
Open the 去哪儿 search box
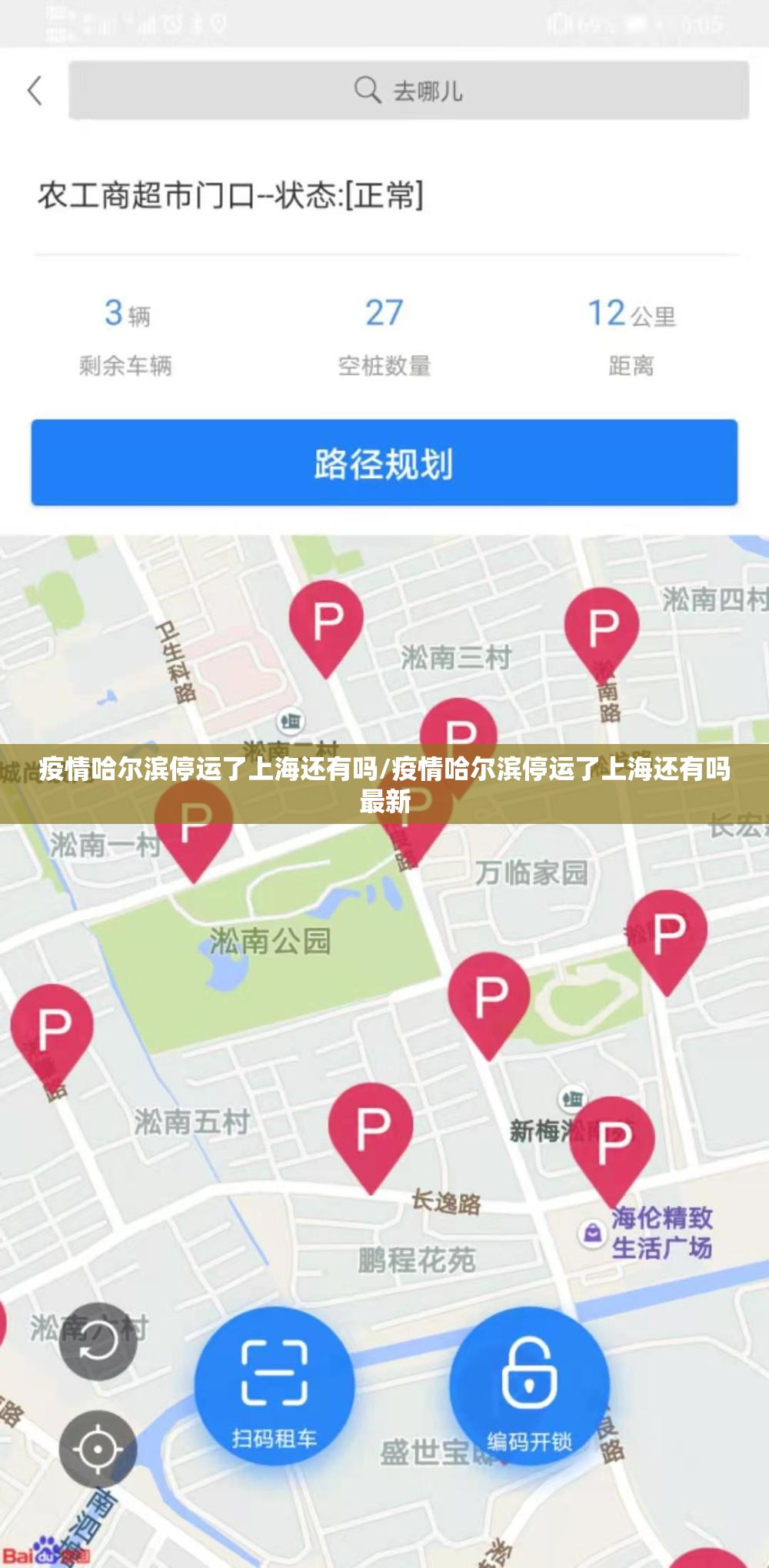point(408,91)
